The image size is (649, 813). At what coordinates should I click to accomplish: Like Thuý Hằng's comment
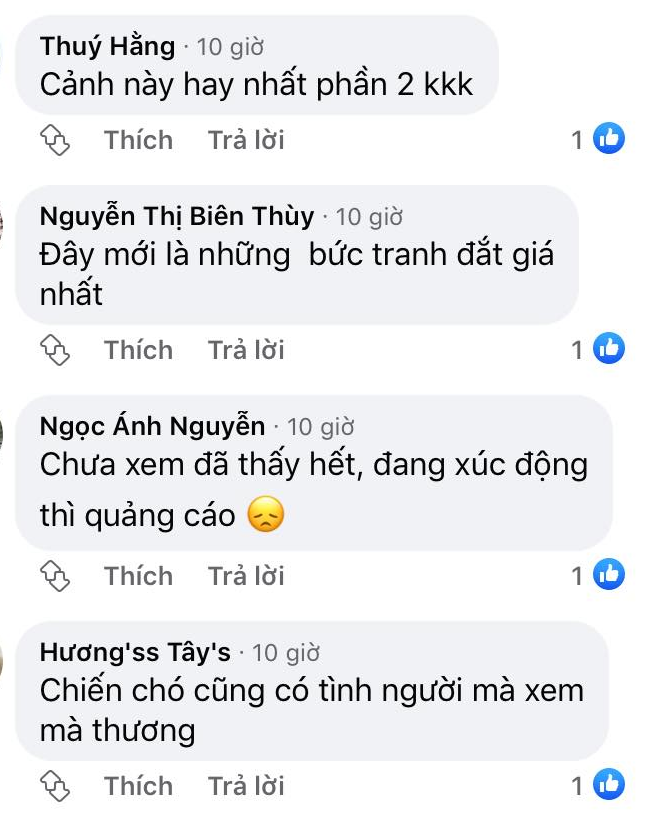[138, 140]
